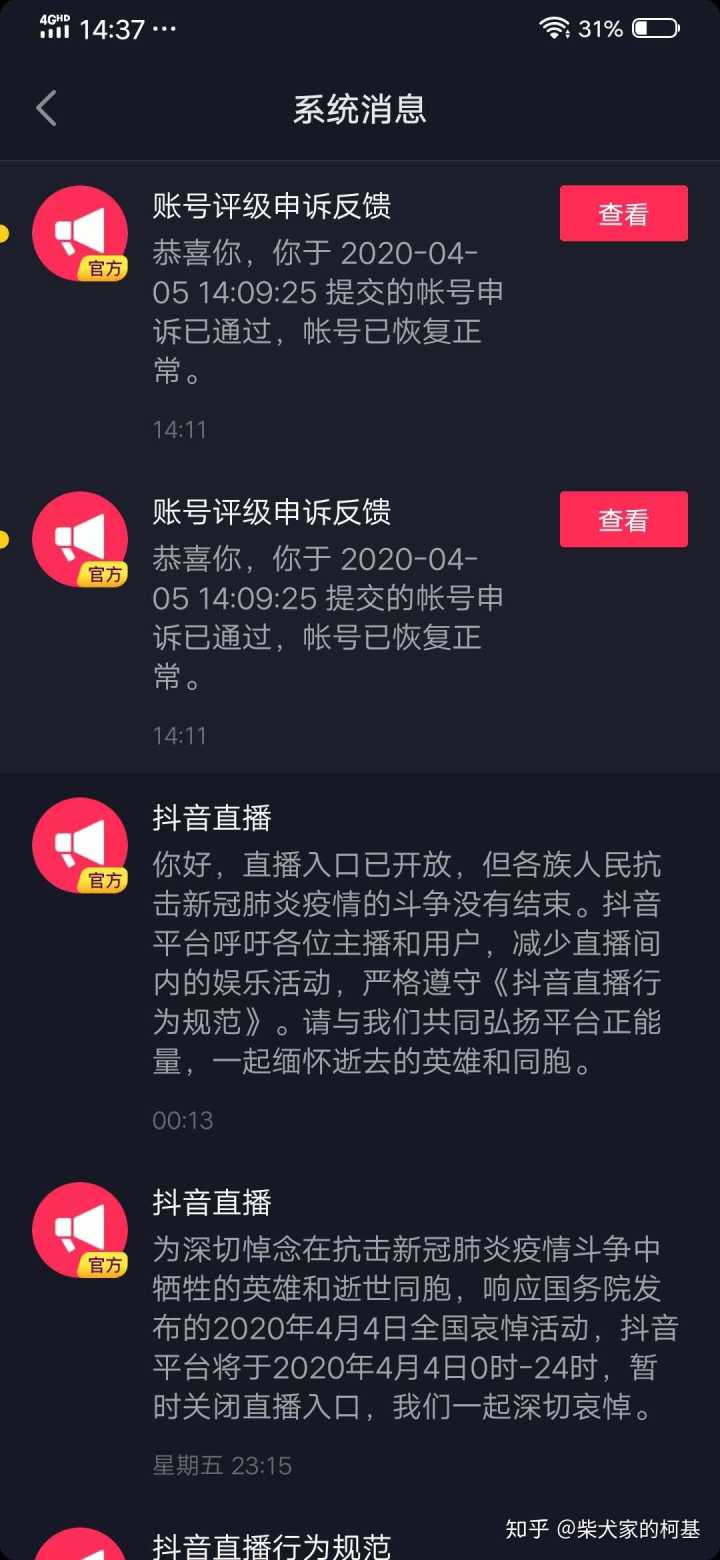Tap 查看 on the first 账号评级申诉反馈 message
720x1560 pixels.
[623, 213]
